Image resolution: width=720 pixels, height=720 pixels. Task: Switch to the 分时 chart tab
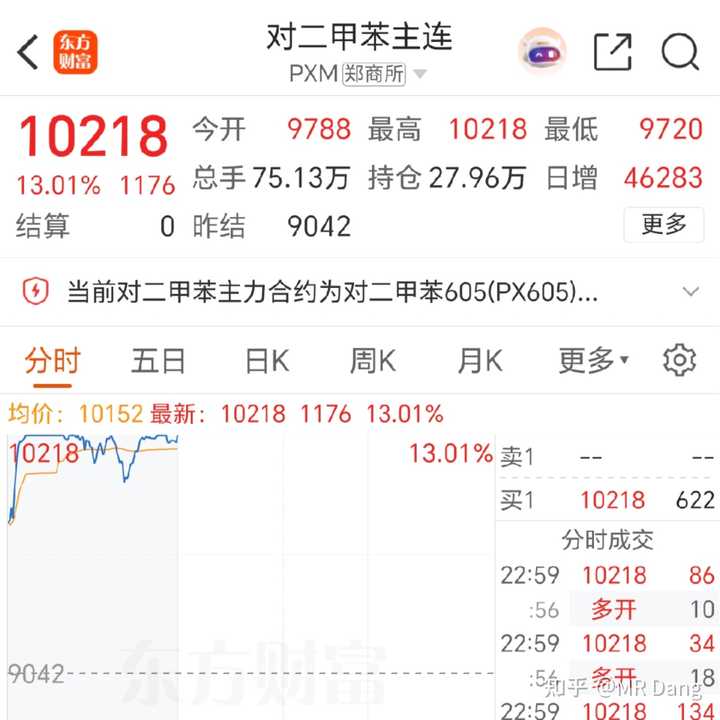pos(52,361)
